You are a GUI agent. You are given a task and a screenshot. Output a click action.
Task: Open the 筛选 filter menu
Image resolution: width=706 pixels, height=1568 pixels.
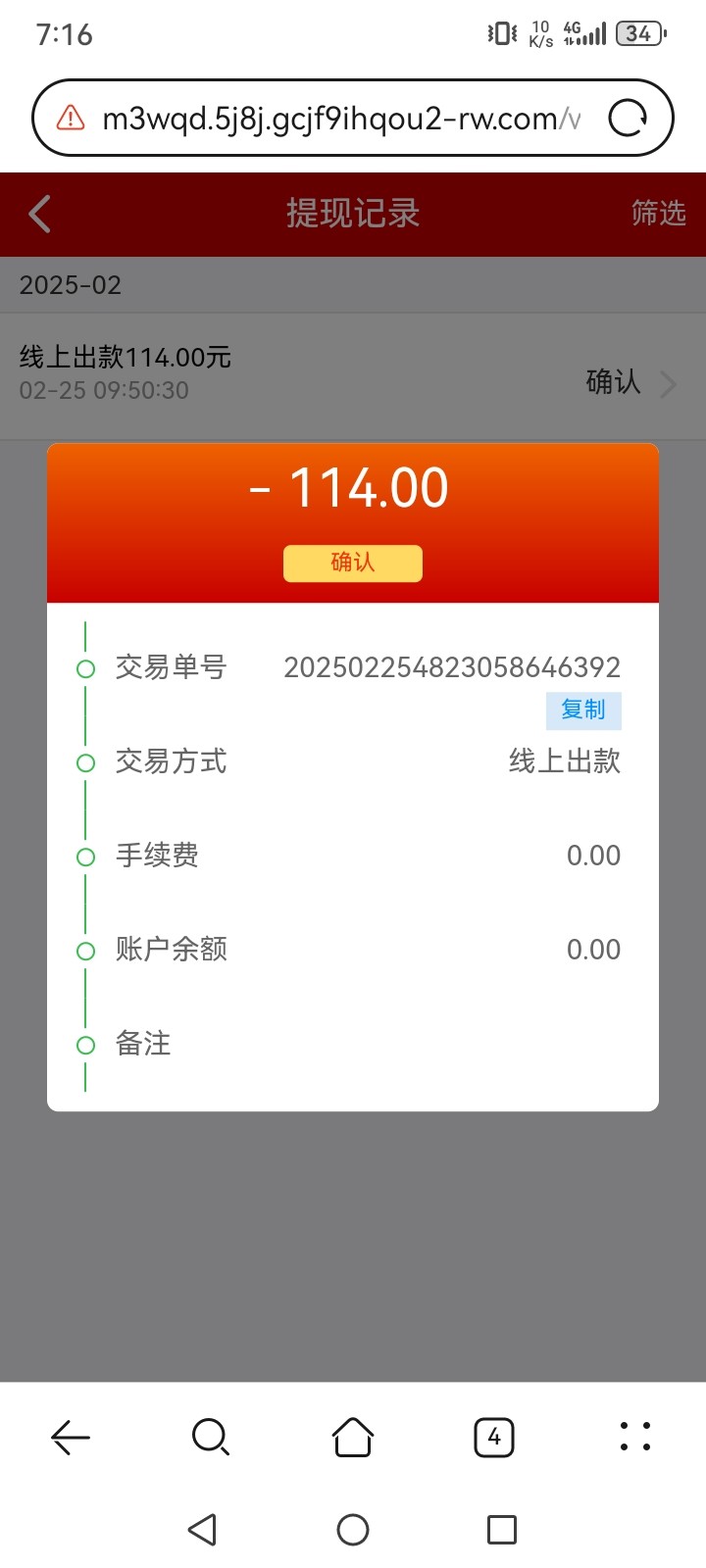point(659,214)
